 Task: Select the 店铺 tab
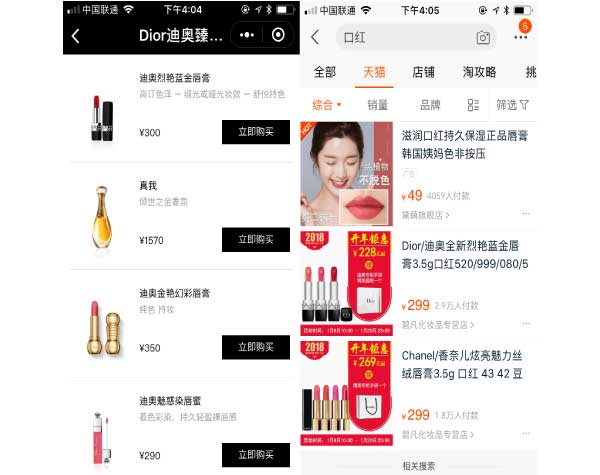(x=423, y=72)
